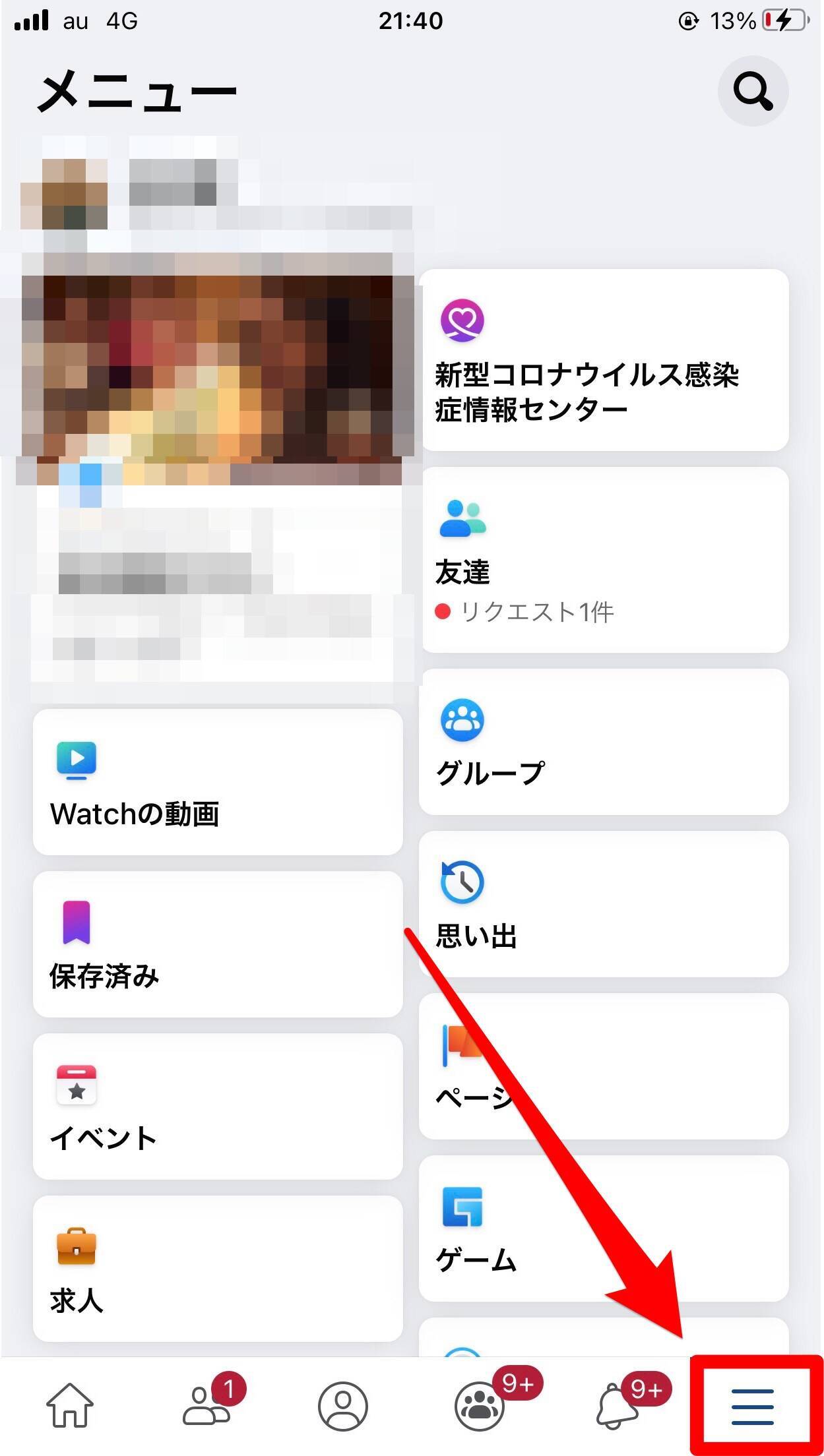The image size is (824, 1456).
Task: Open the Watchの動画 card
Action: [x=218, y=782]
